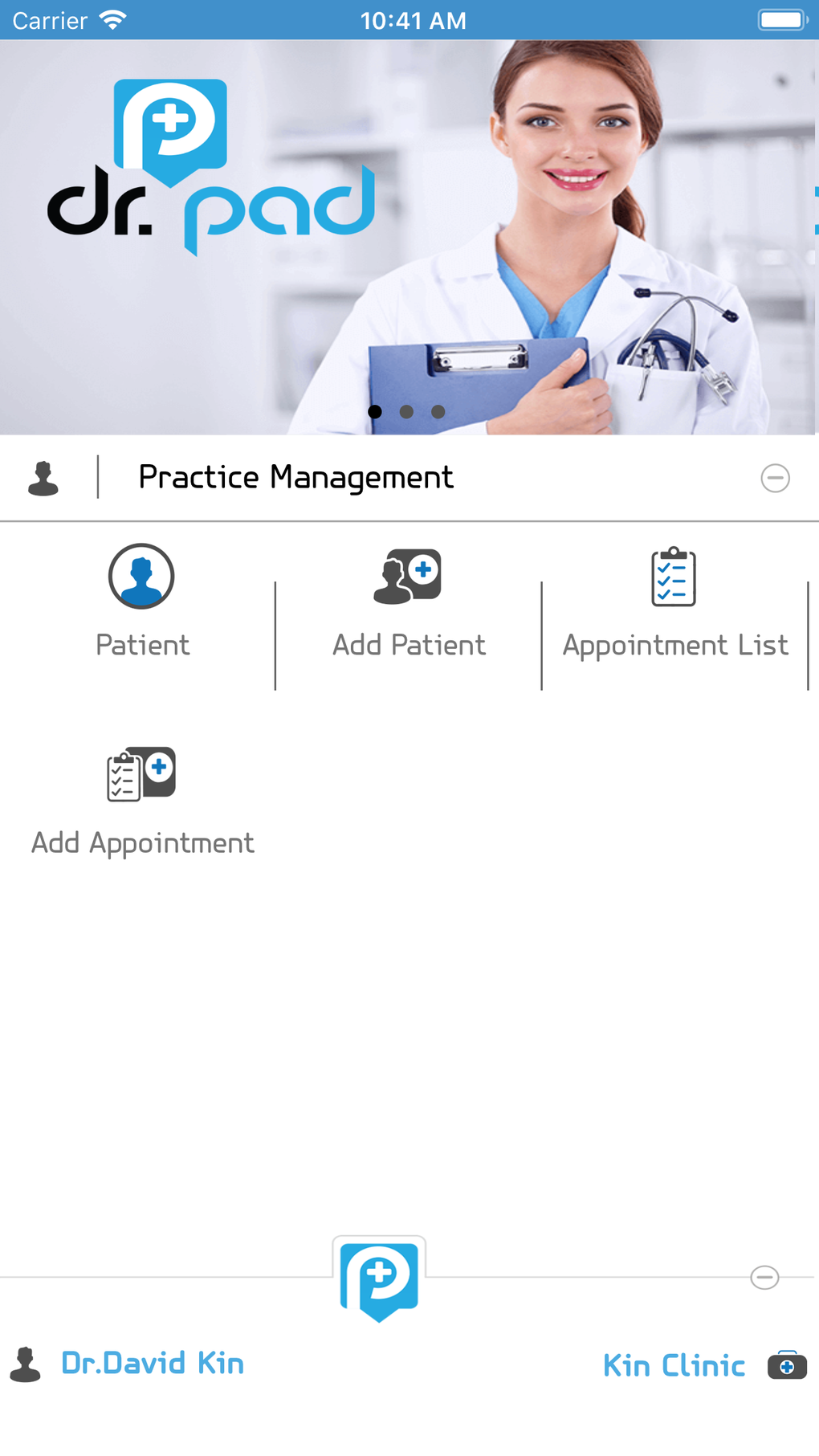Activate the third carousel indicator dot

[438, 412]
